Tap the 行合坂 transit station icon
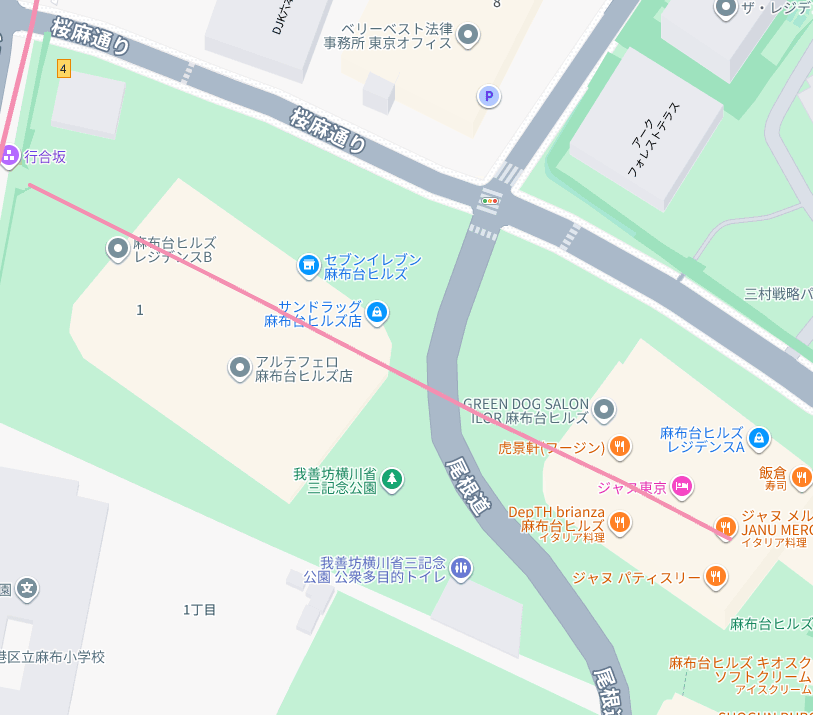Image resolution: width=813 pixels, height=715 pixels. click(10, 155)
